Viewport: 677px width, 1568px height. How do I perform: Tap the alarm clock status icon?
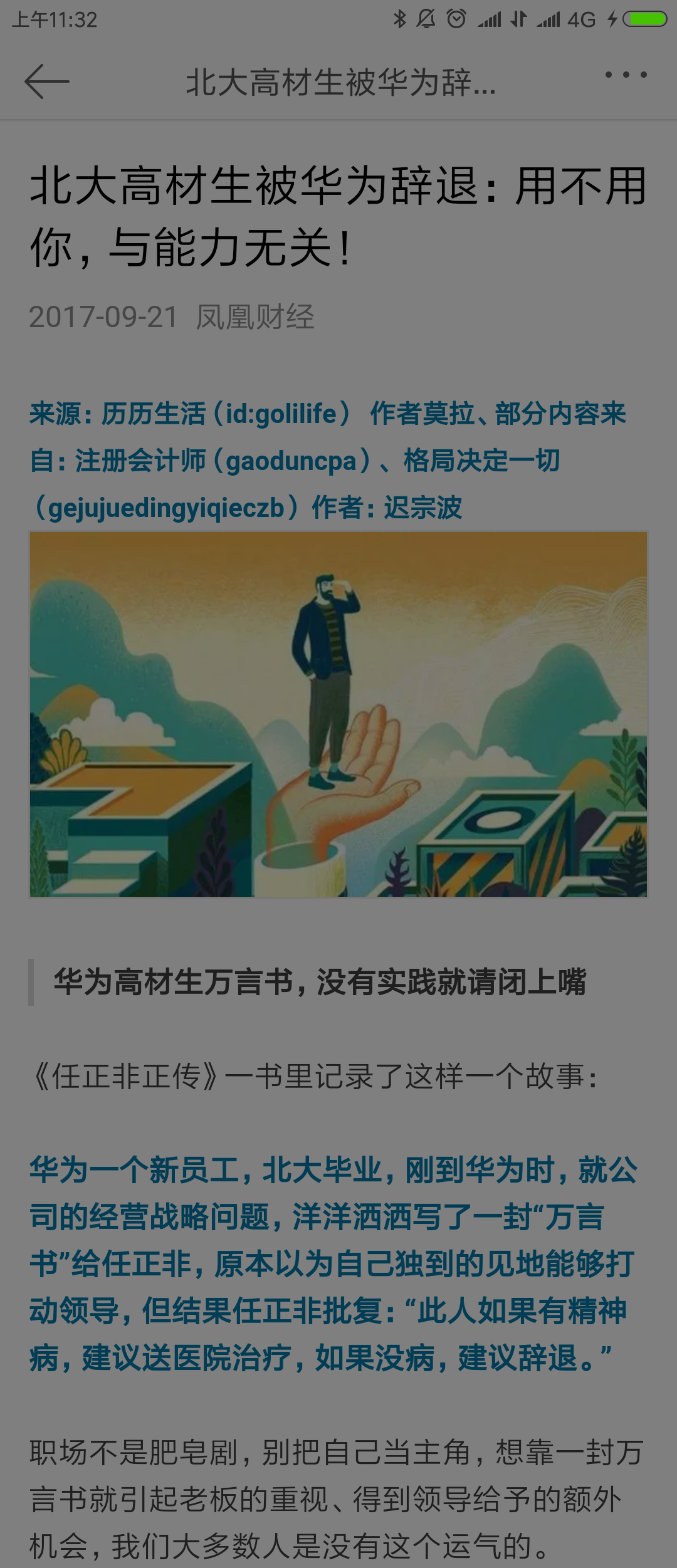pyautogui.click(x=456, y=19)
